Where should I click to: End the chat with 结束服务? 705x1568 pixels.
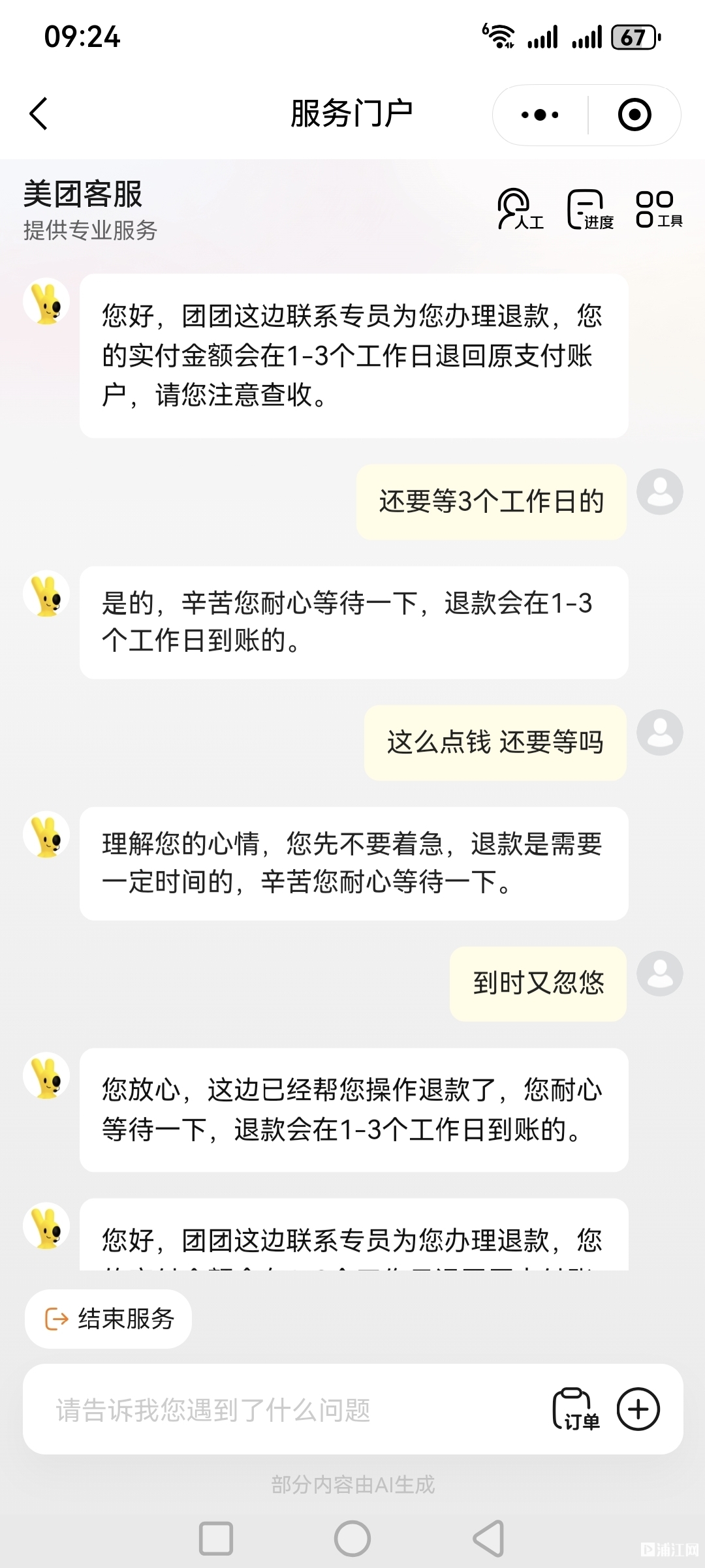108,1319
